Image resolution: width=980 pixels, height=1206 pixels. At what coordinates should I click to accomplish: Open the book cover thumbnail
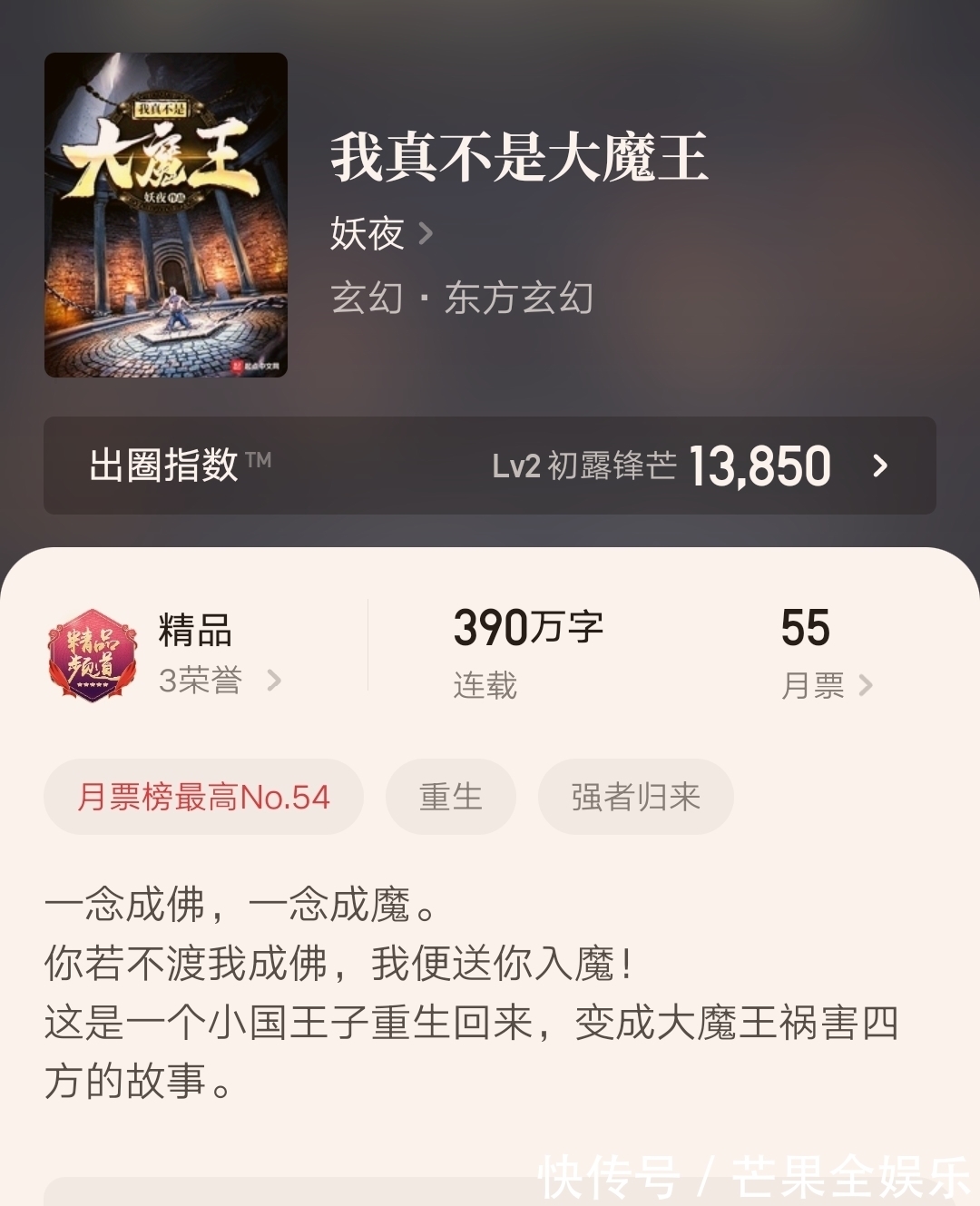click(165, 214)
